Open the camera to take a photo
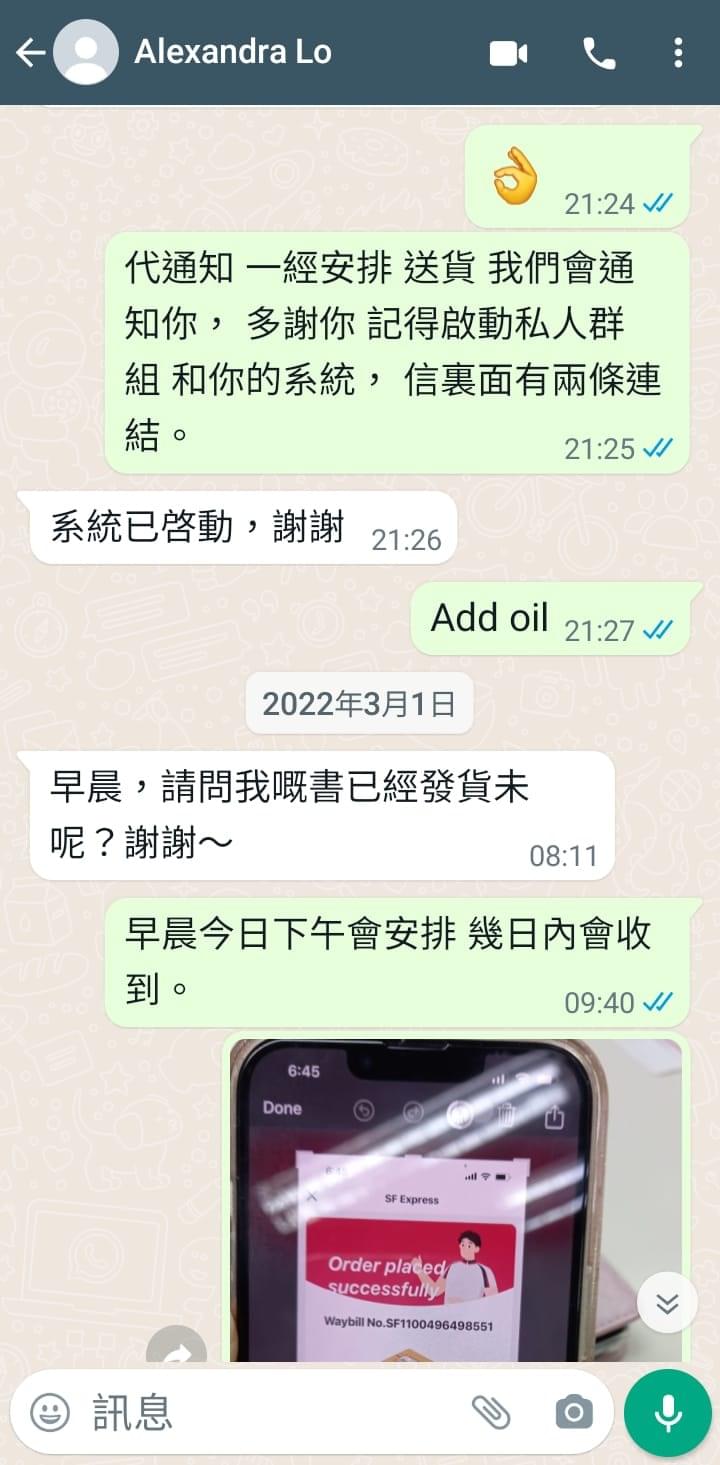This screenshot has height=1465, width=720. click(574, 1412)
